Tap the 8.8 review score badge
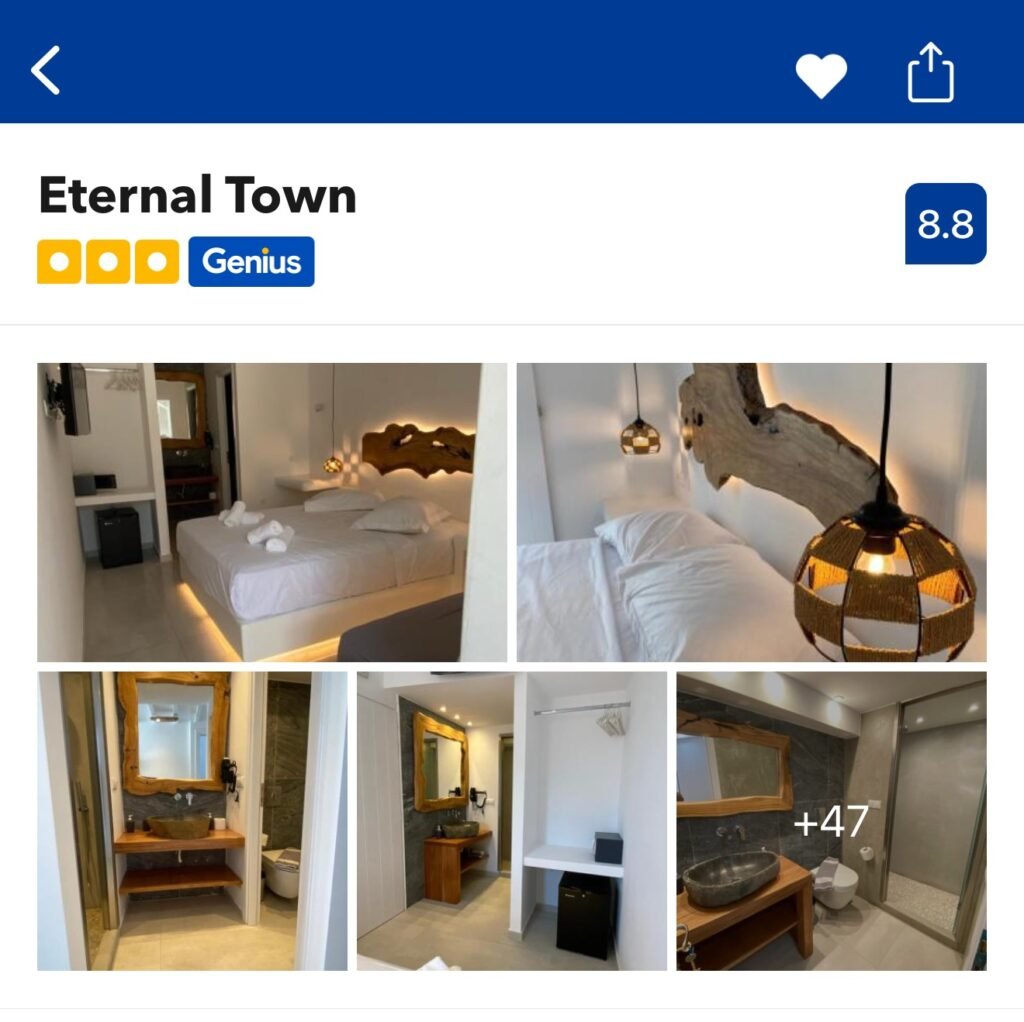Screen dimensions: 1024x1022 point(945,224)
